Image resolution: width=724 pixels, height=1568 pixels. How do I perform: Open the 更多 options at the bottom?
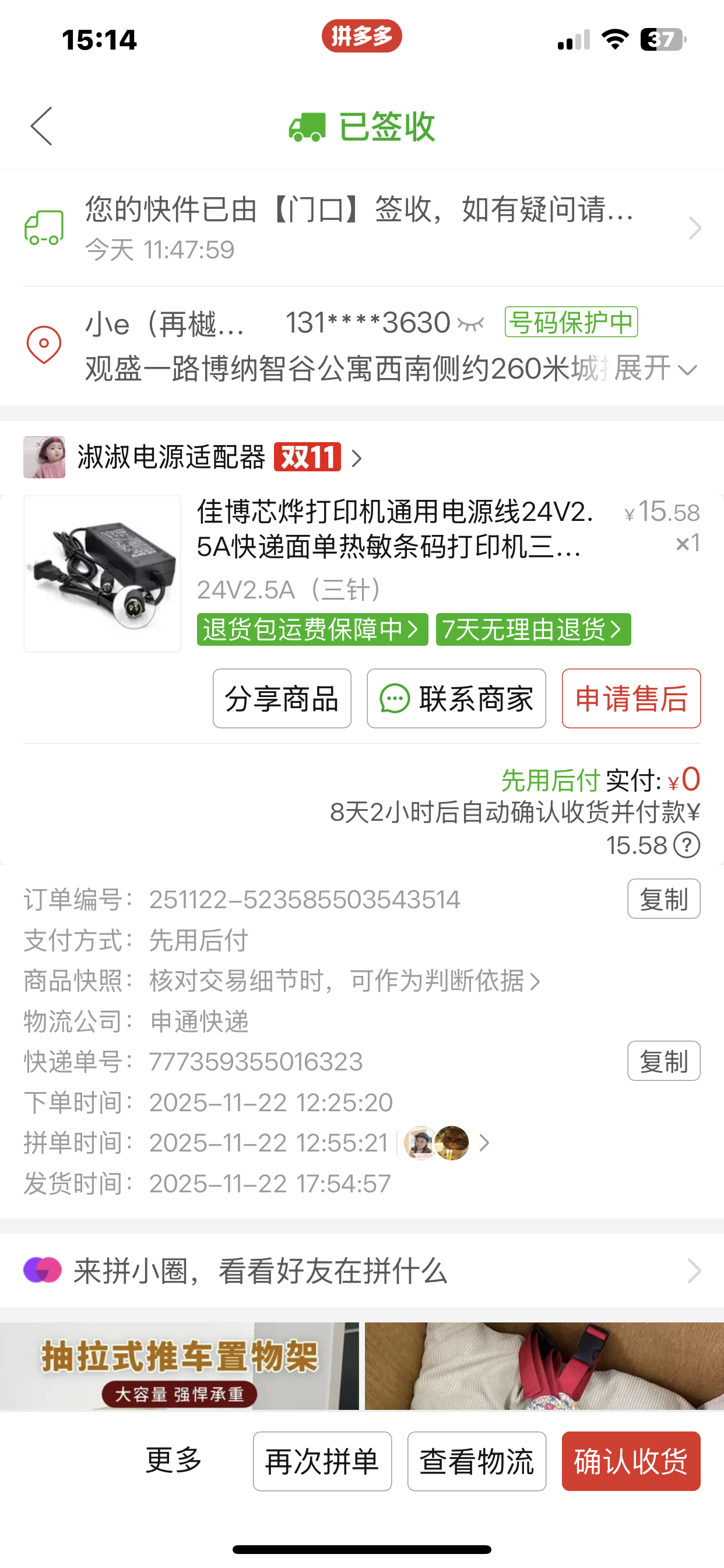click(173, 1460)
